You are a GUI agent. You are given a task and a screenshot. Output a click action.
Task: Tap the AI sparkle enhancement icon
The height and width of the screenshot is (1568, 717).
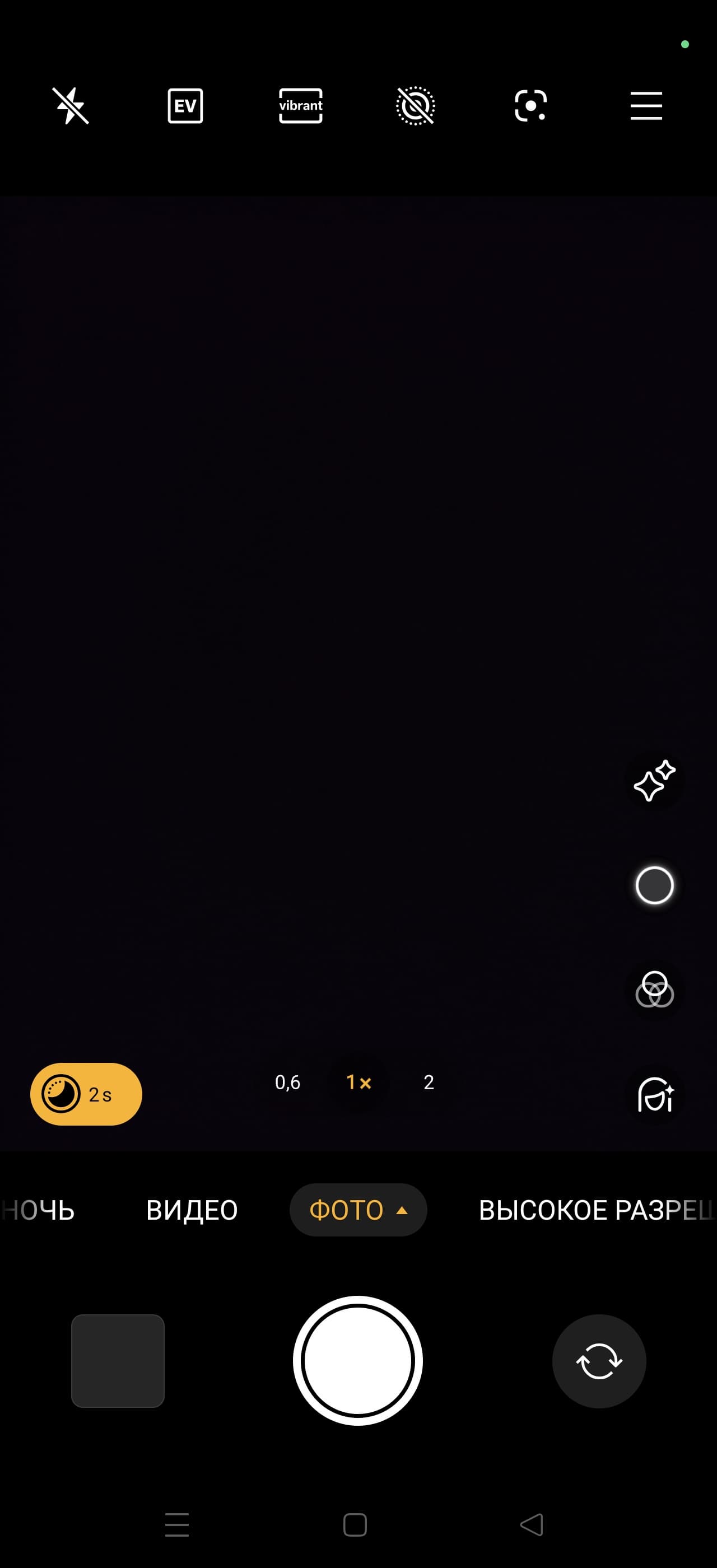654,780
